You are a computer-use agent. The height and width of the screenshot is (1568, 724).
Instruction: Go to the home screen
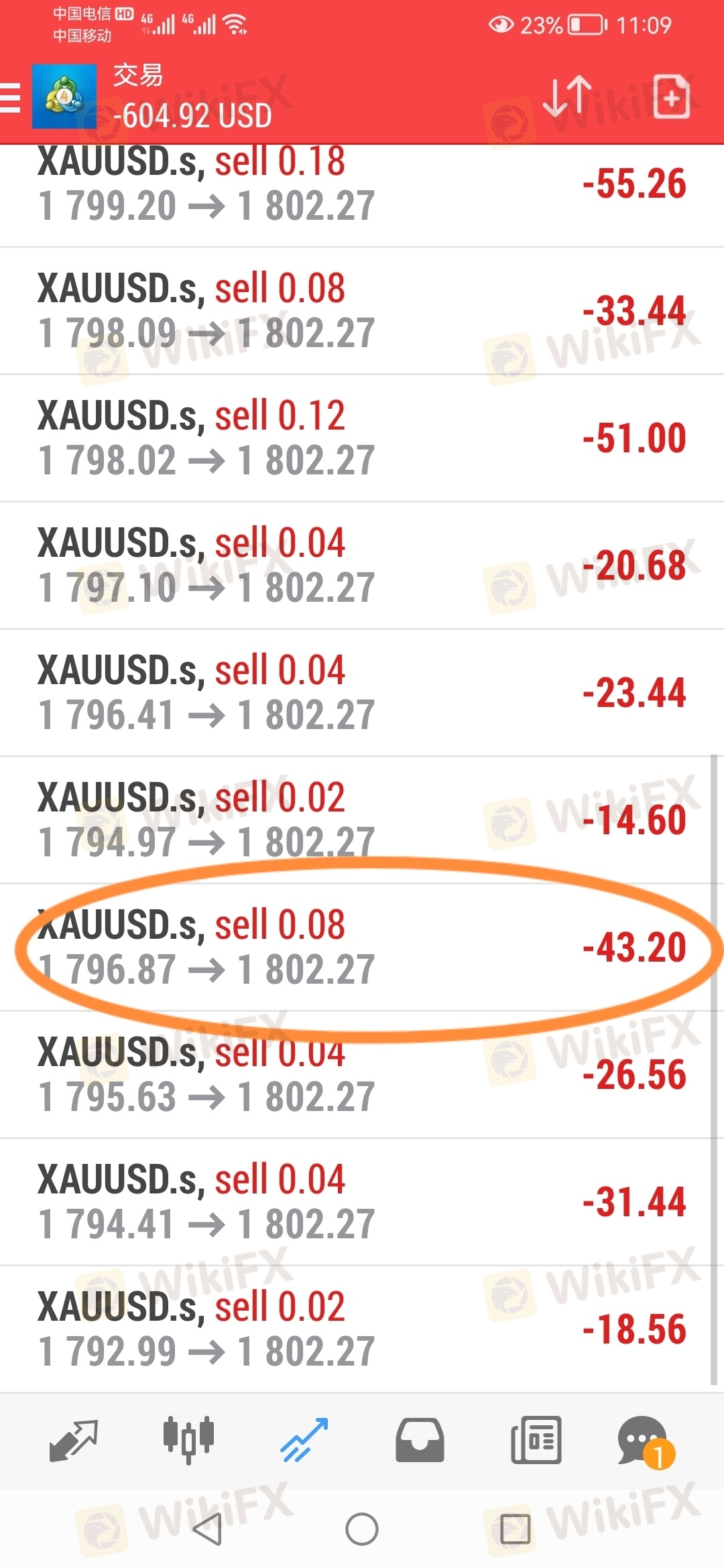[362, 1529]
